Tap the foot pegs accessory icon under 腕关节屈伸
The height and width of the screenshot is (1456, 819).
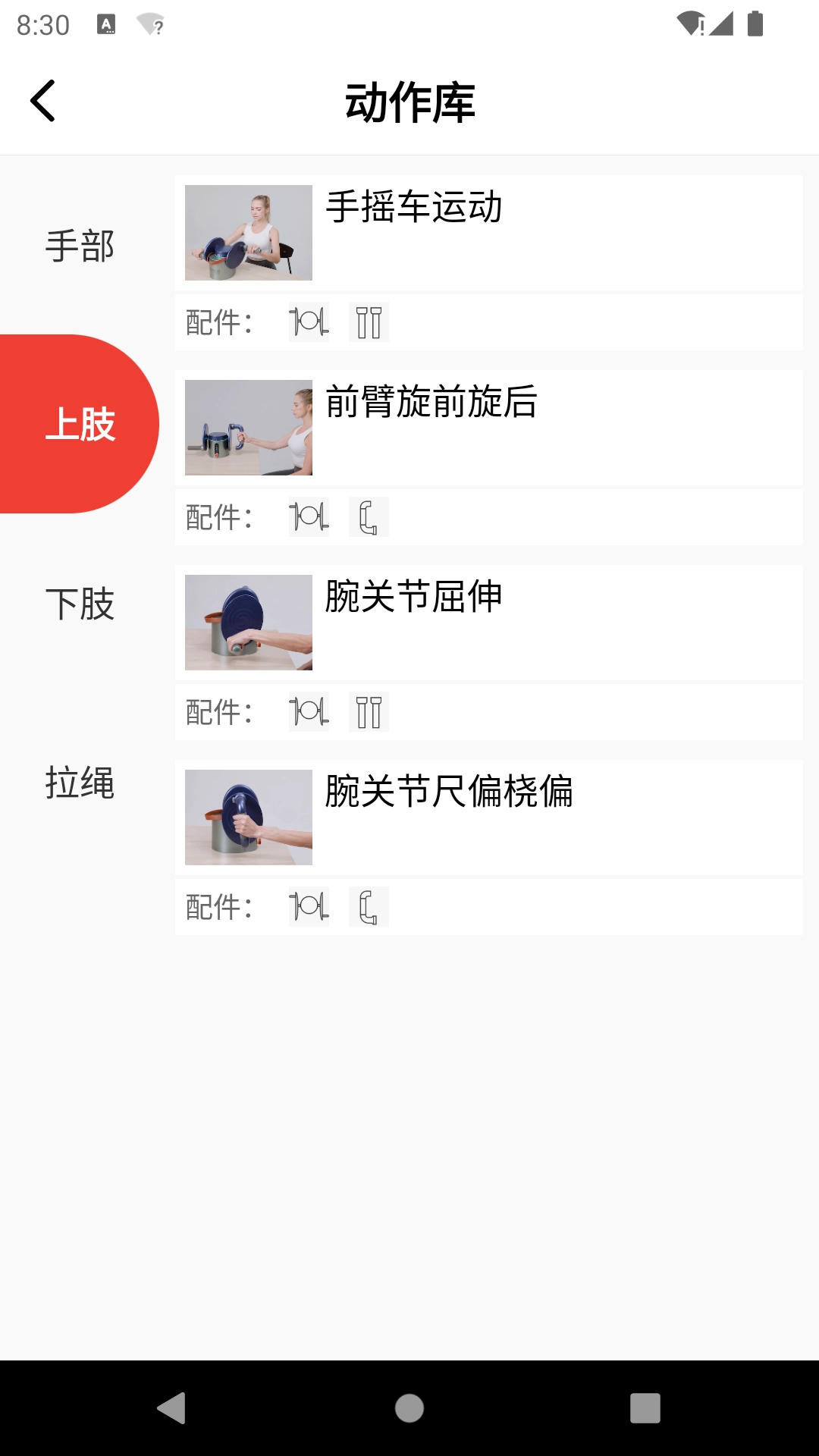(369, 711)
